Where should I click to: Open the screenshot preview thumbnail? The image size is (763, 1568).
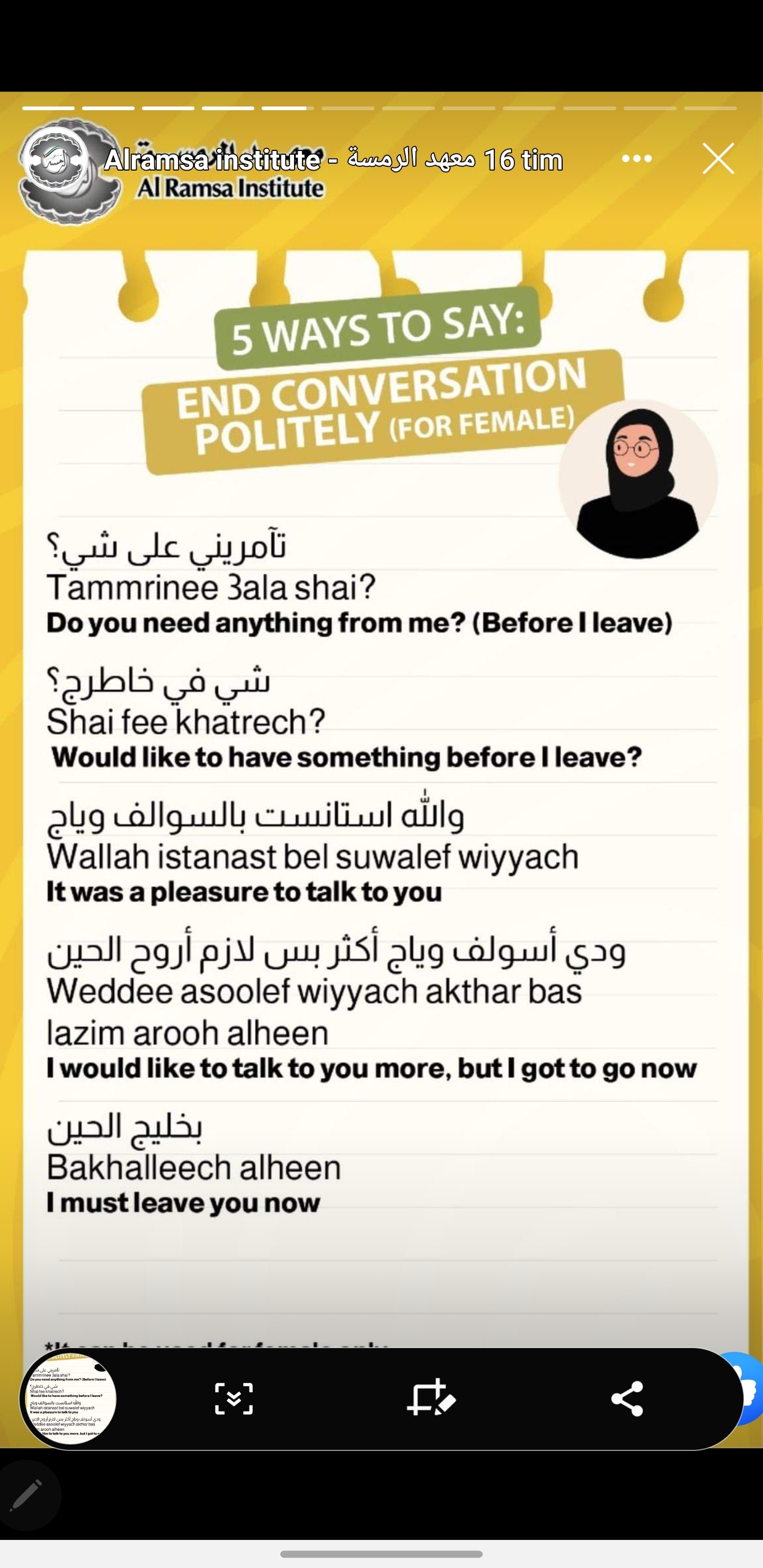click(x=68, y=1399)
